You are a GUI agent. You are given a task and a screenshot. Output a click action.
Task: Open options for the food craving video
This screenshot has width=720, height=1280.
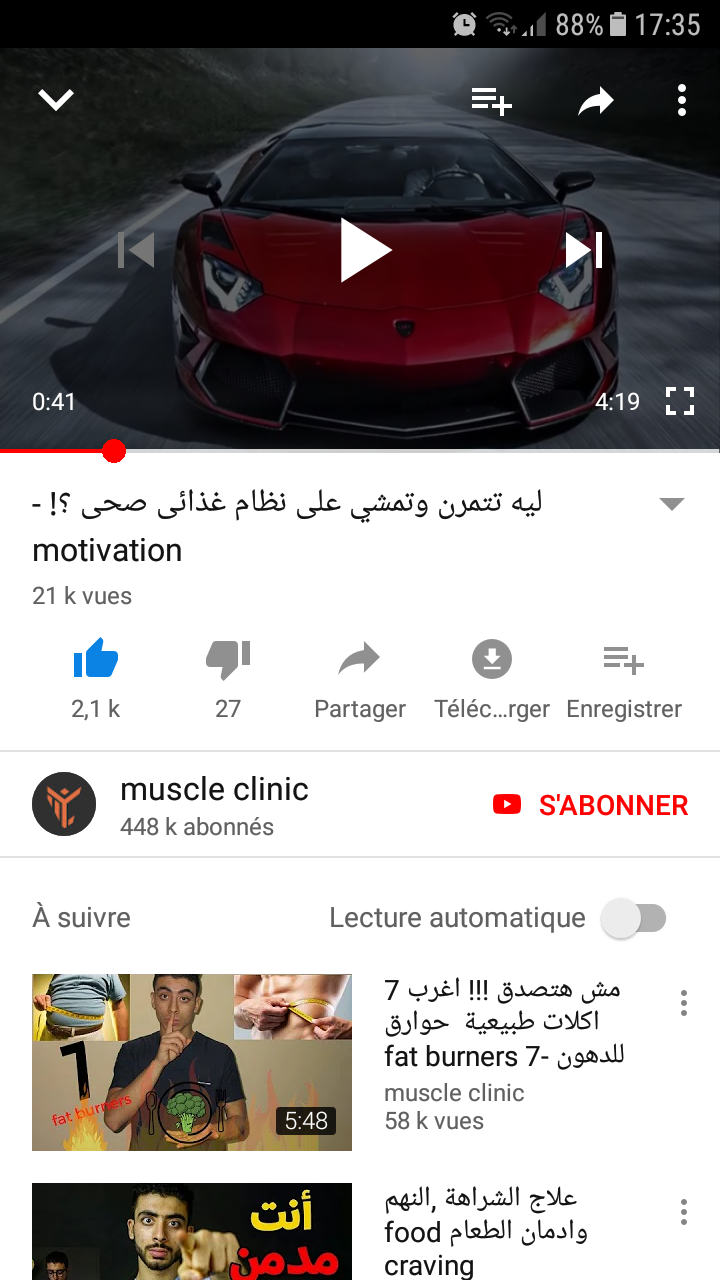tap(684, 1212)
